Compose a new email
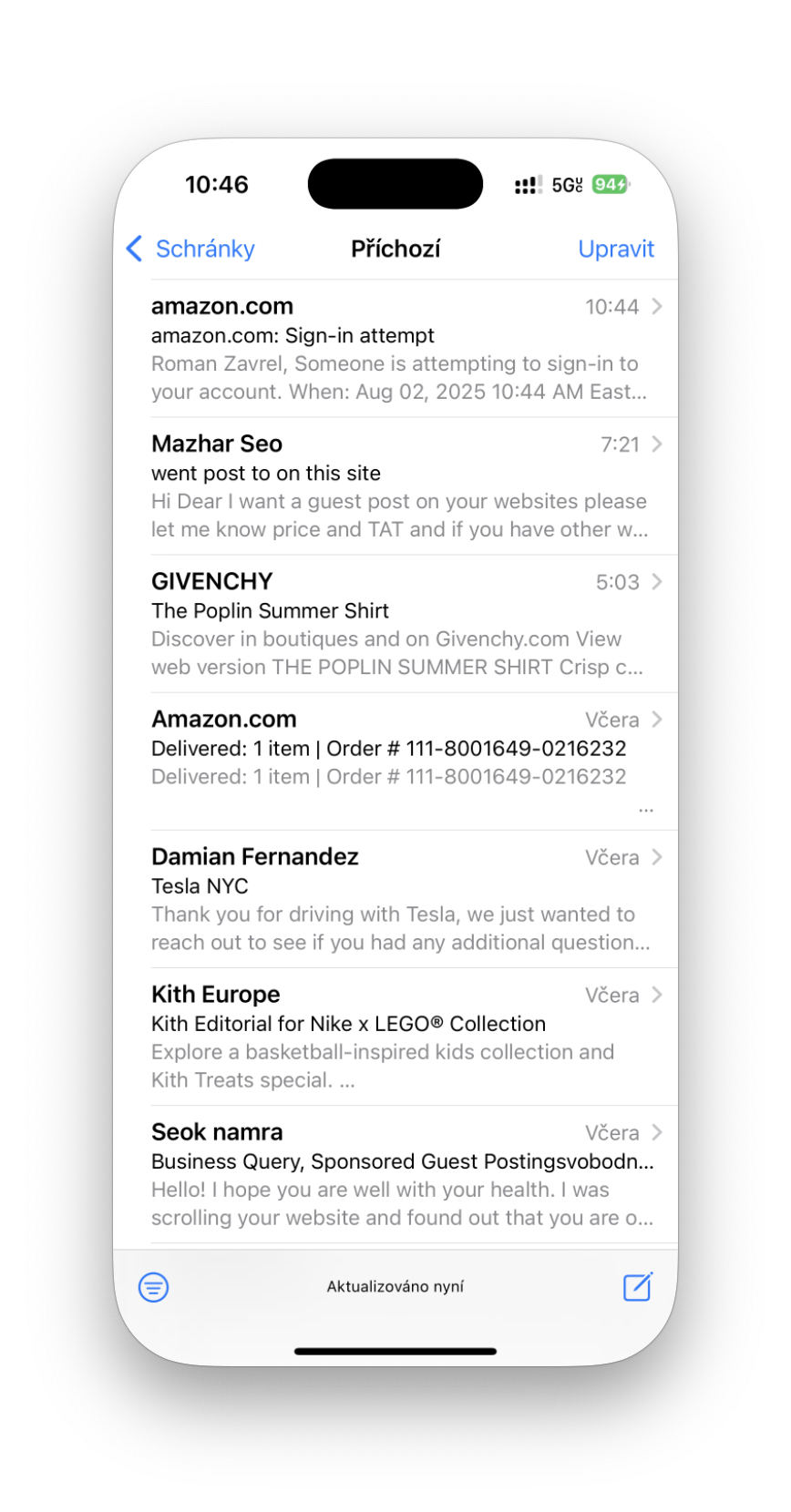Image resolution: width=791 pixels, height=1512 pixels. pos(637,1286)
